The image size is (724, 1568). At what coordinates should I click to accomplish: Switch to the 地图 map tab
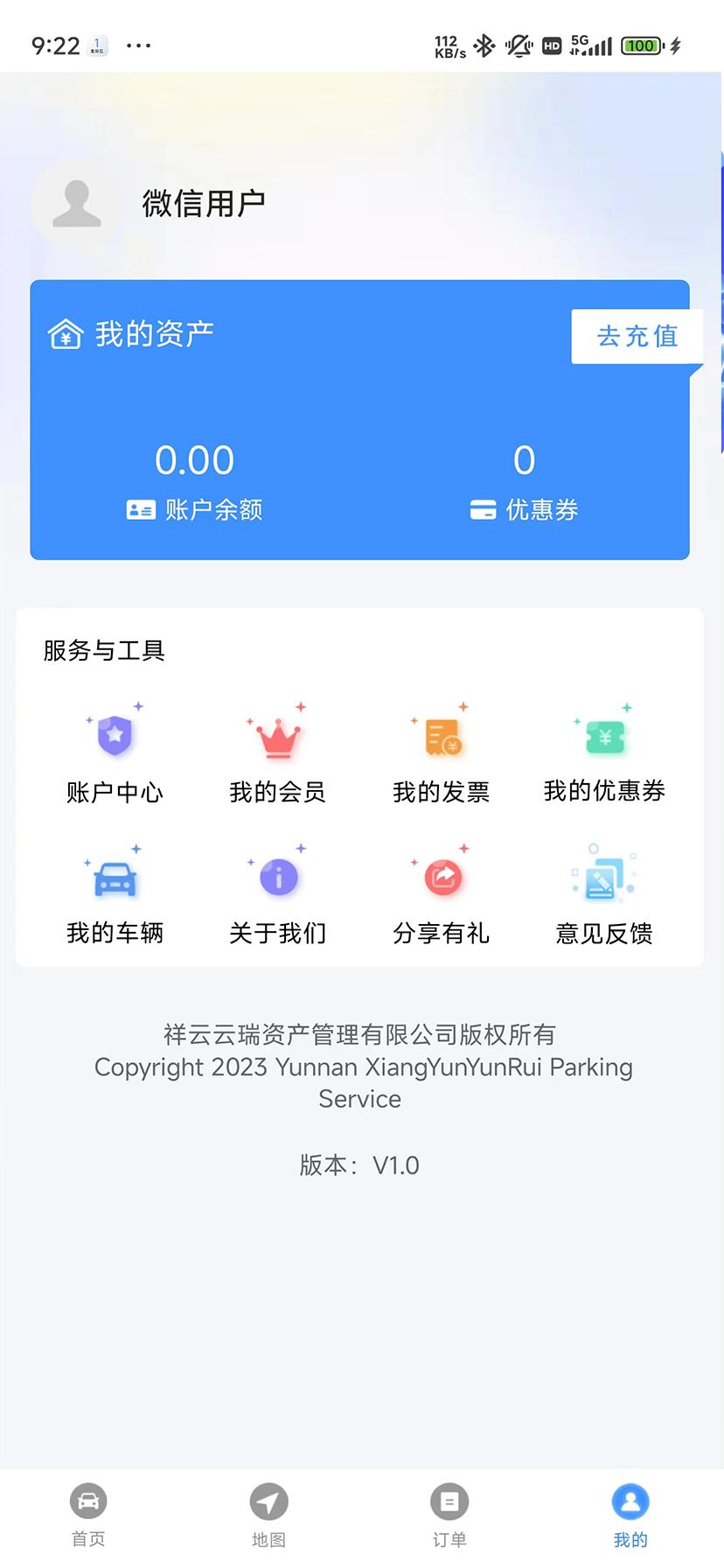tap(268, 1514)
